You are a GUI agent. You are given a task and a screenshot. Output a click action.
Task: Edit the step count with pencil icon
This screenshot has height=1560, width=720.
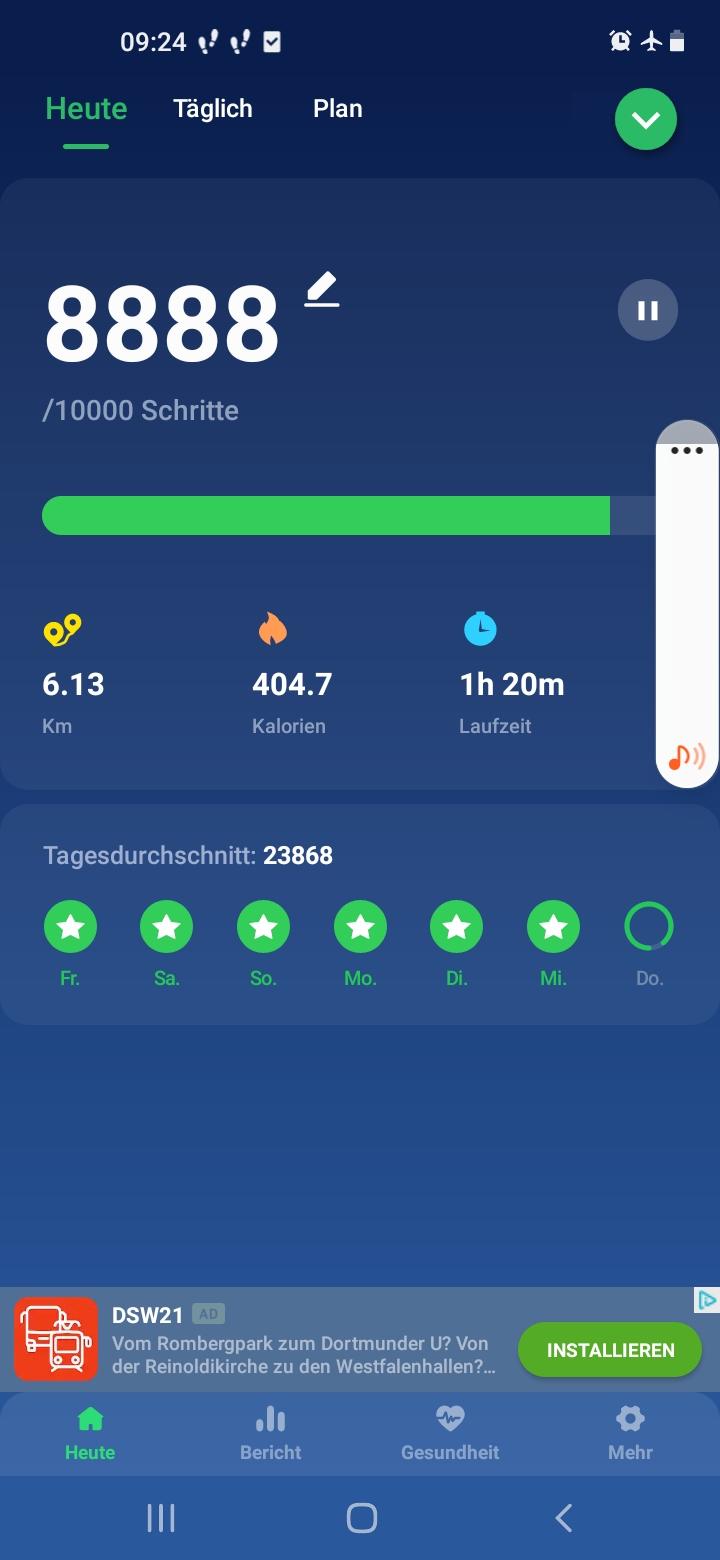[x=322, y=290]
